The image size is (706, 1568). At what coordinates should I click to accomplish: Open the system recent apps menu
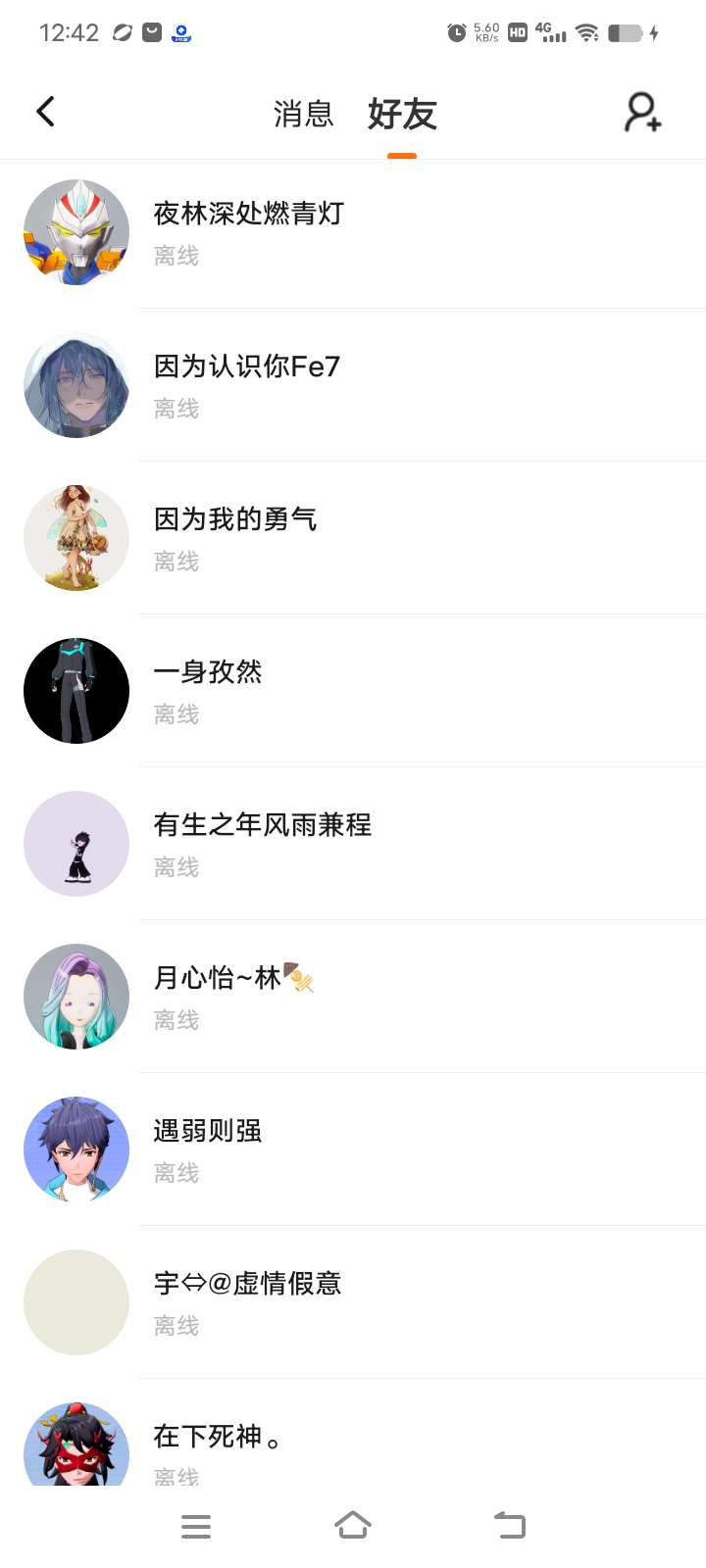tap(196, 1526)
